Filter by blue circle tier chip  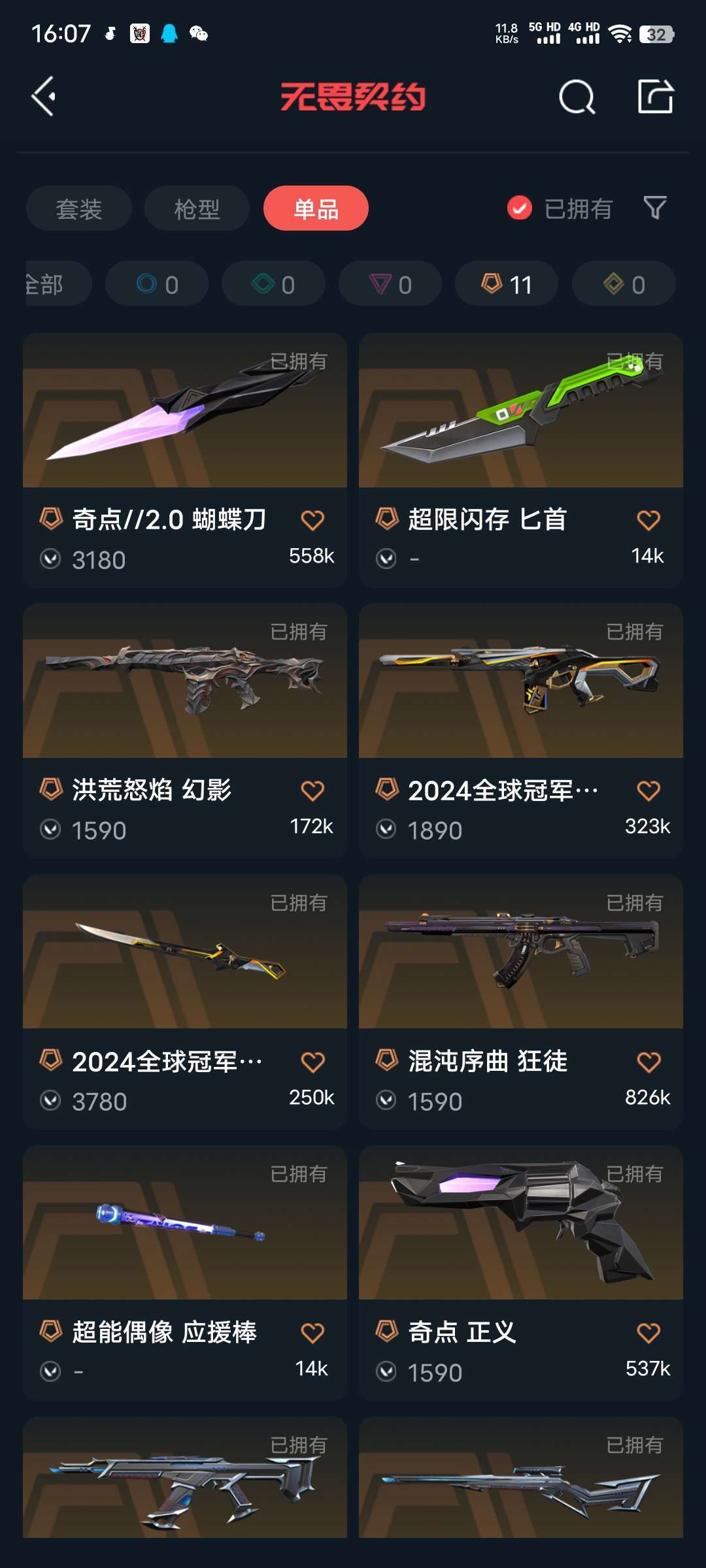tap(157, 284)
